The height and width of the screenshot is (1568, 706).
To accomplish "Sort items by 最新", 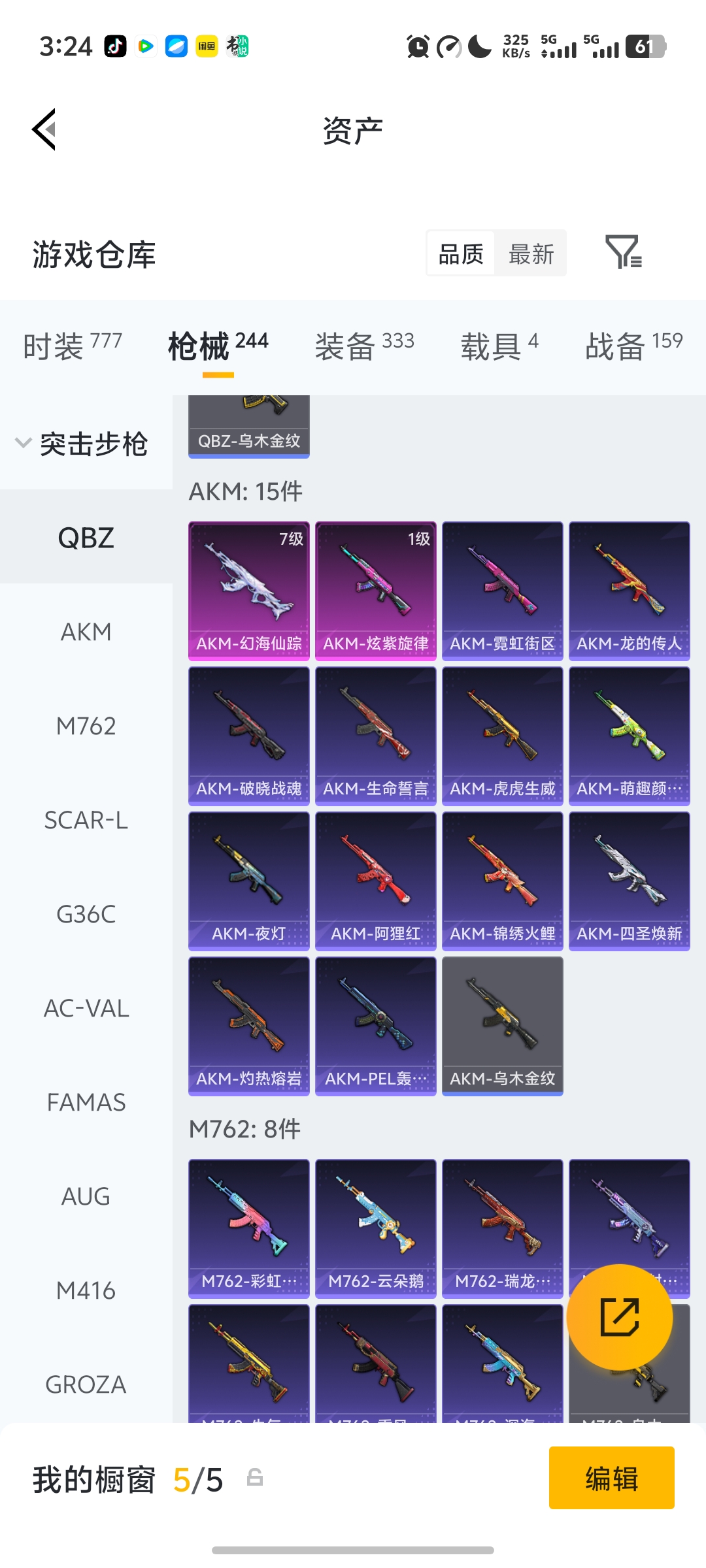I will tap(531, 253).
